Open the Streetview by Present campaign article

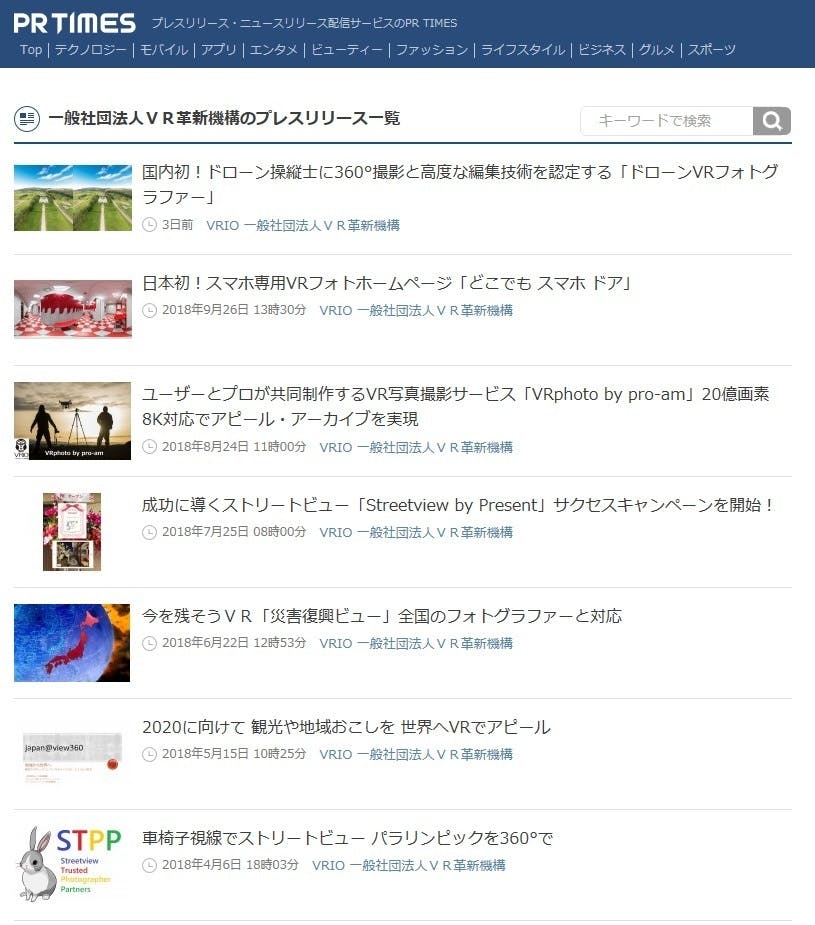(x=458, y=505)
